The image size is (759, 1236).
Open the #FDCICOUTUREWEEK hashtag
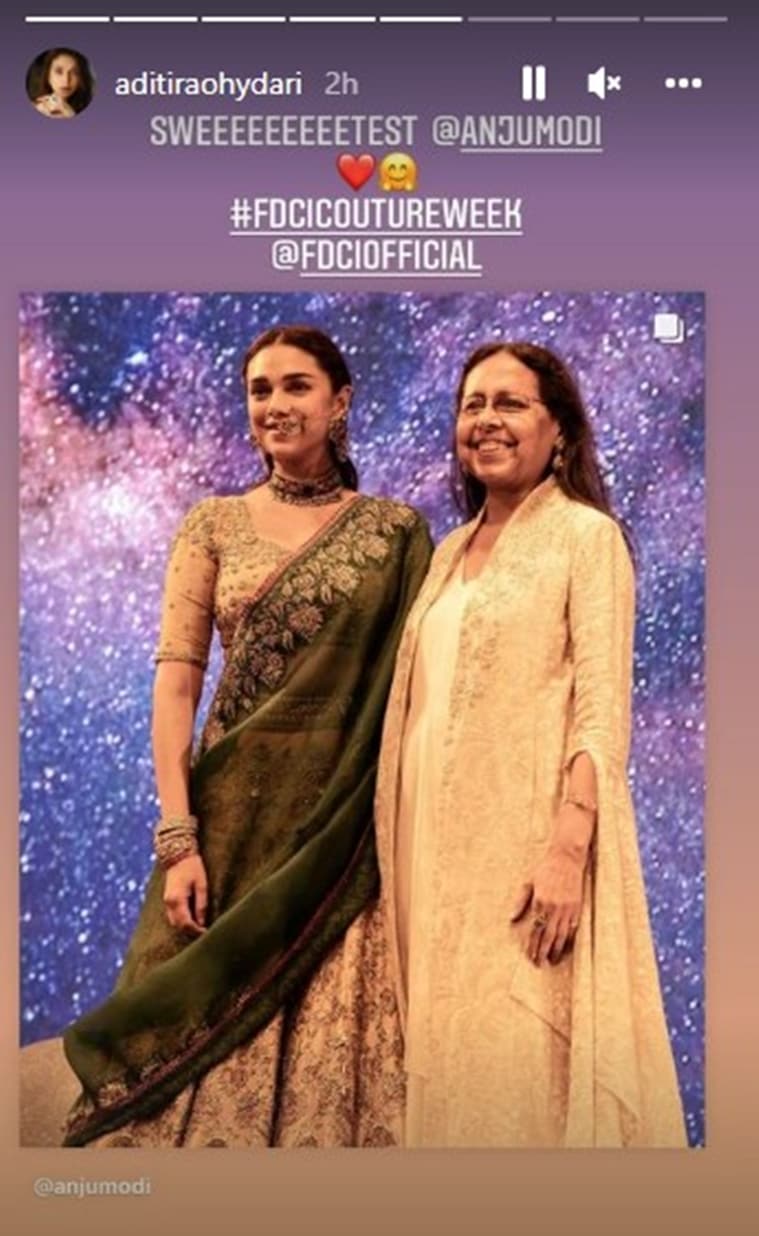click(x=376, y=217)
